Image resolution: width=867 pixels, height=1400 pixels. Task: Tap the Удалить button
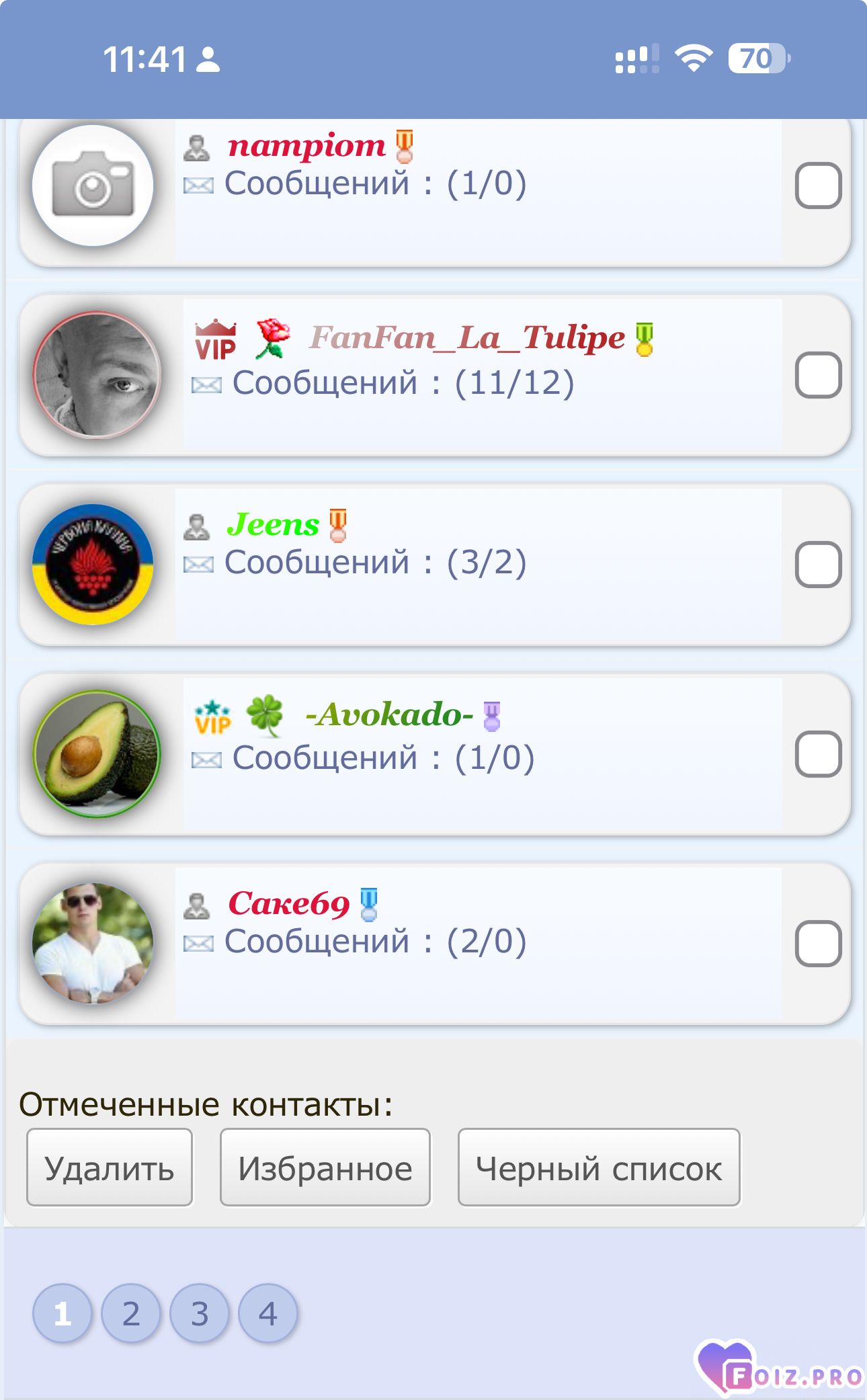(110, 1167)
